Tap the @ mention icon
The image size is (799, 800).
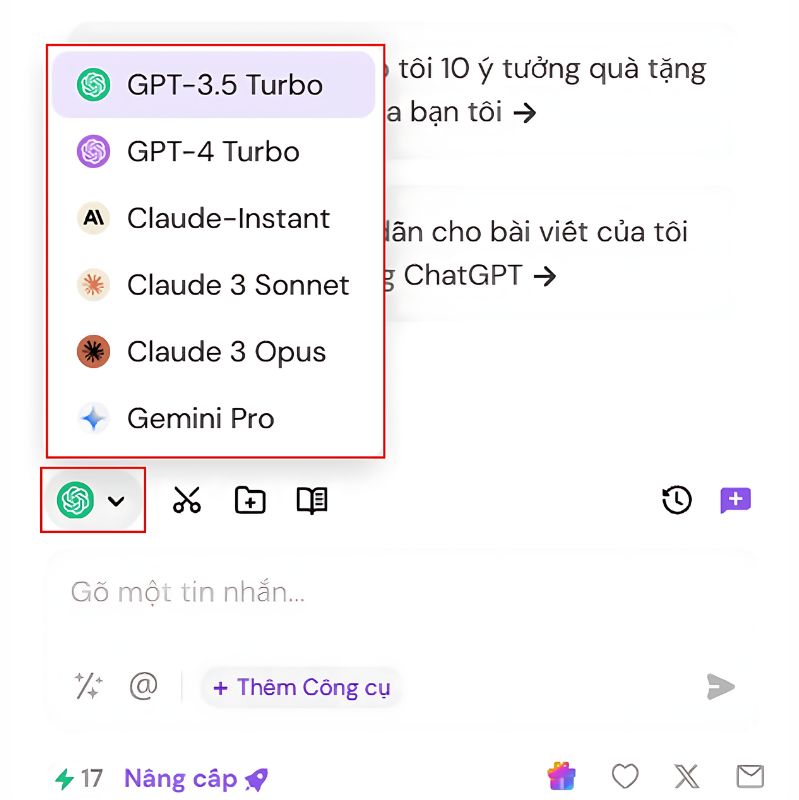click(144, 686)
